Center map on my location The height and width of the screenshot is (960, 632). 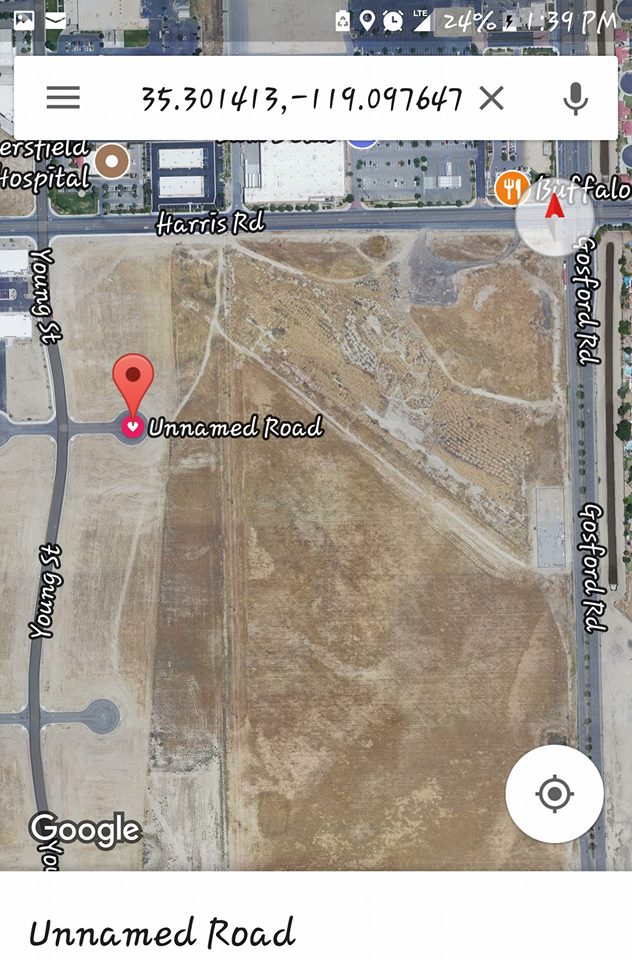point(554,794)
